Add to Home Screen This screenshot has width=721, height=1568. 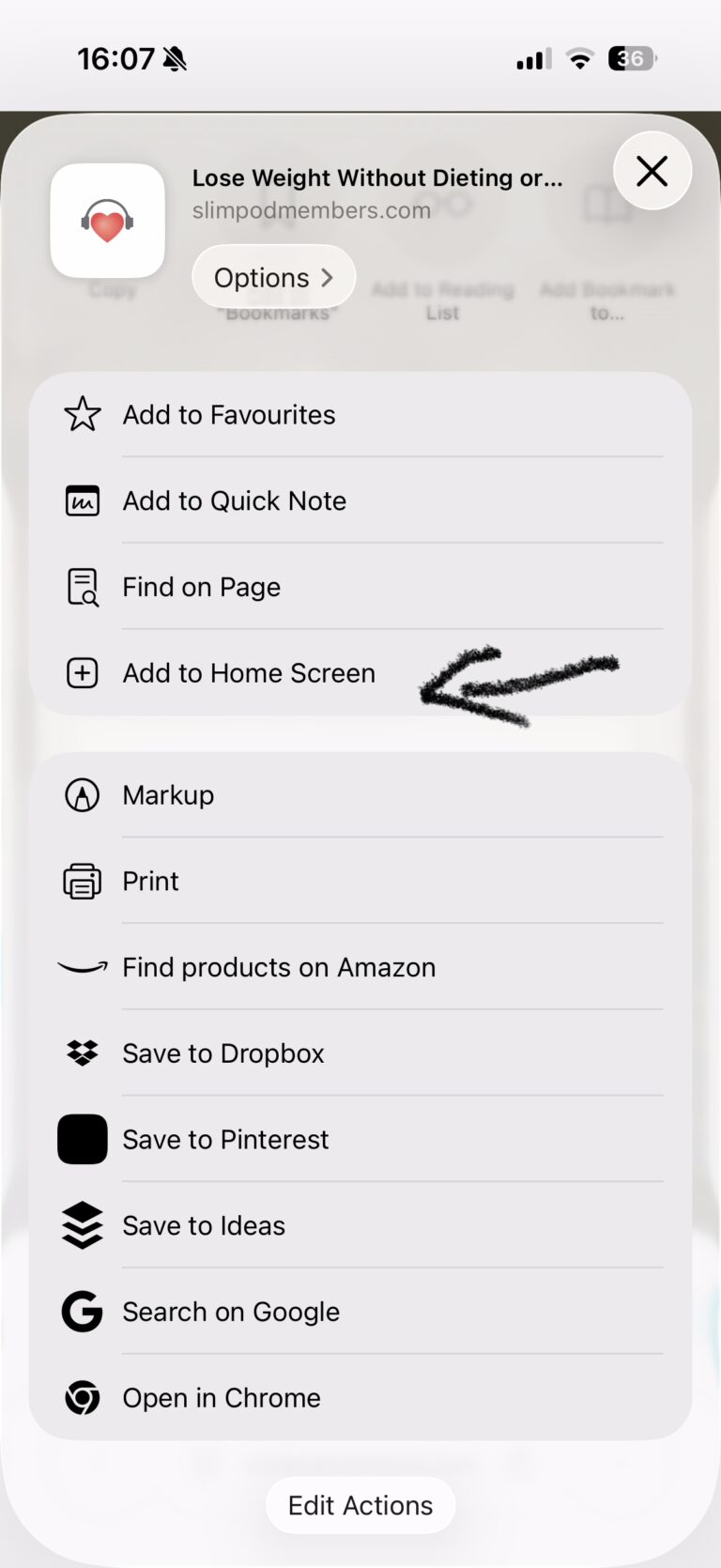(249, 673)
